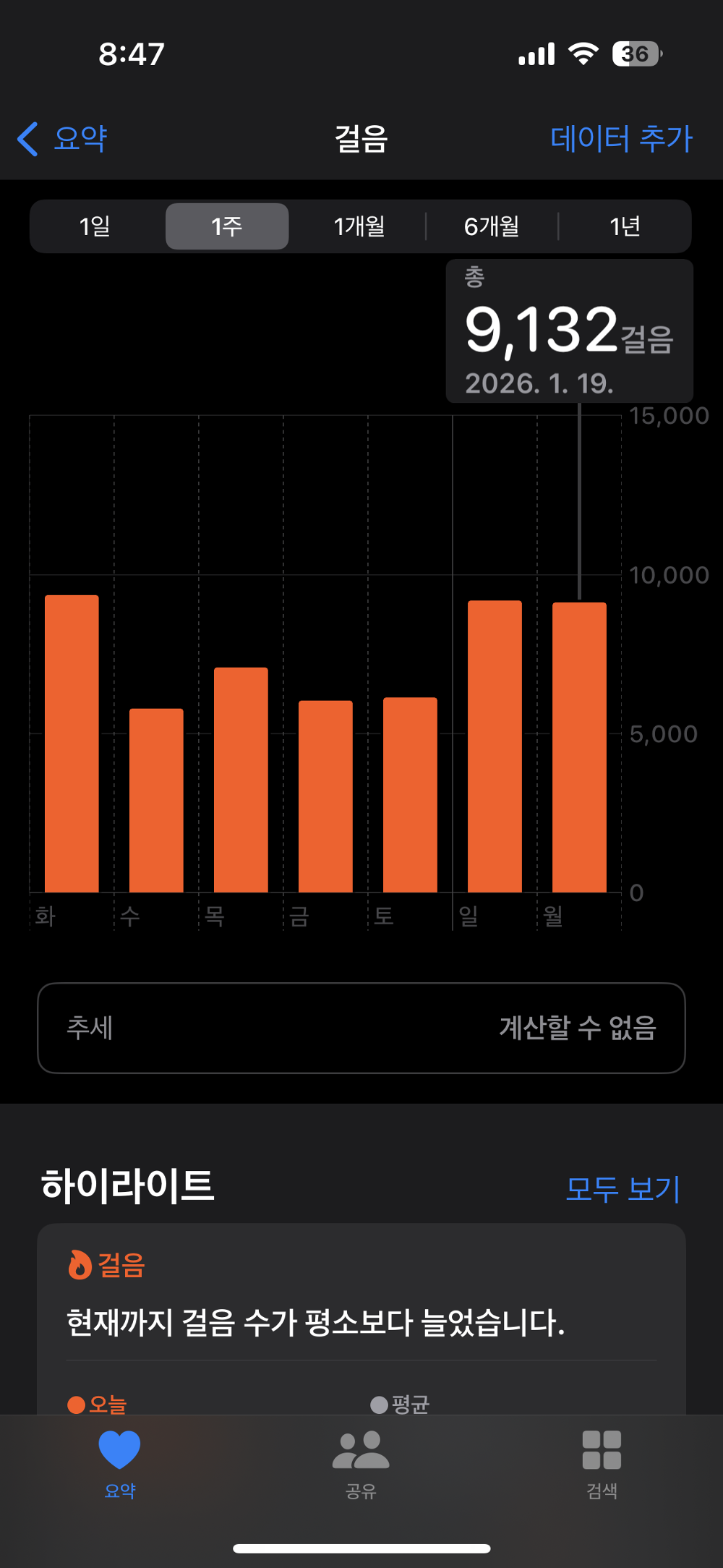723x1568 pixels.
Task: Switch to the 1개월 range
Action: [359, 226]
